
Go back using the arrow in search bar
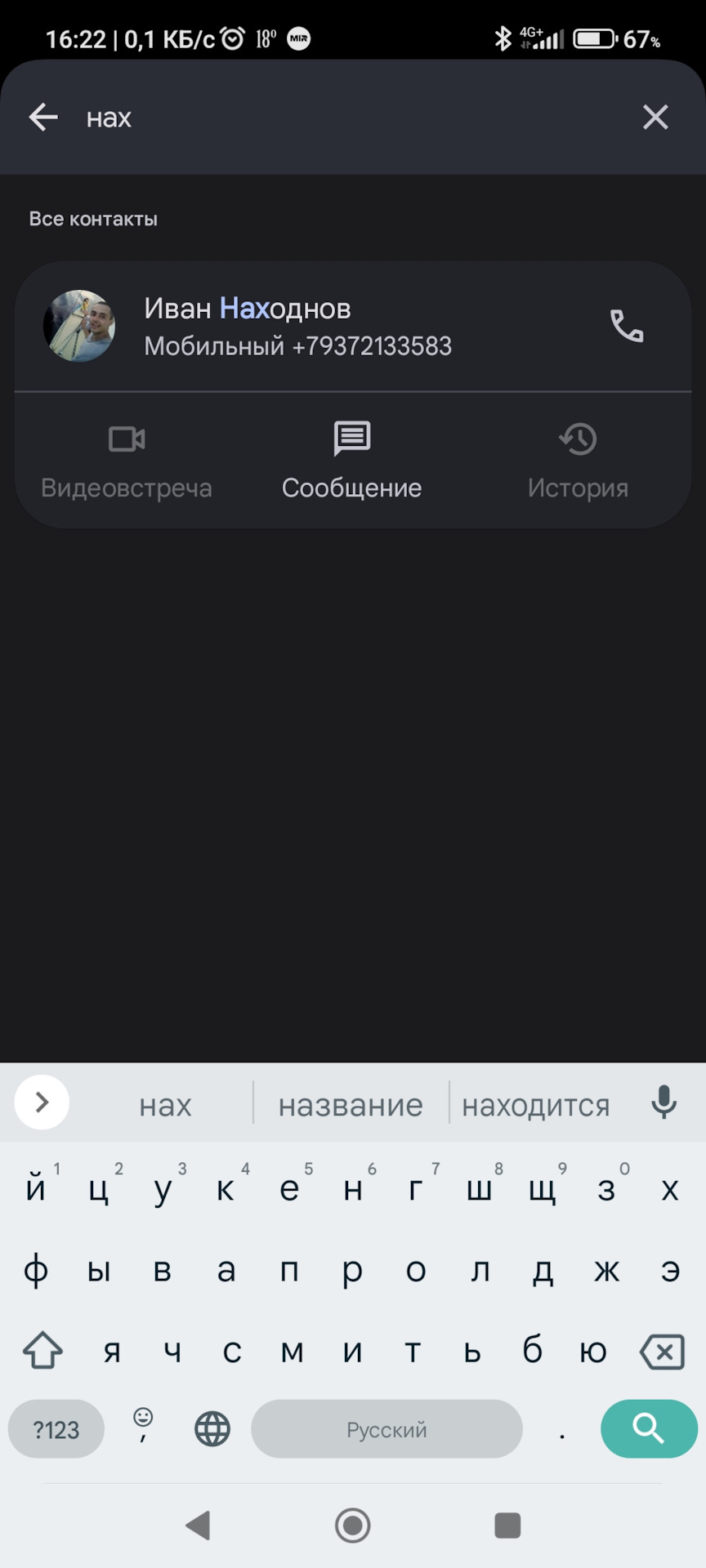(x=42, y=117)
